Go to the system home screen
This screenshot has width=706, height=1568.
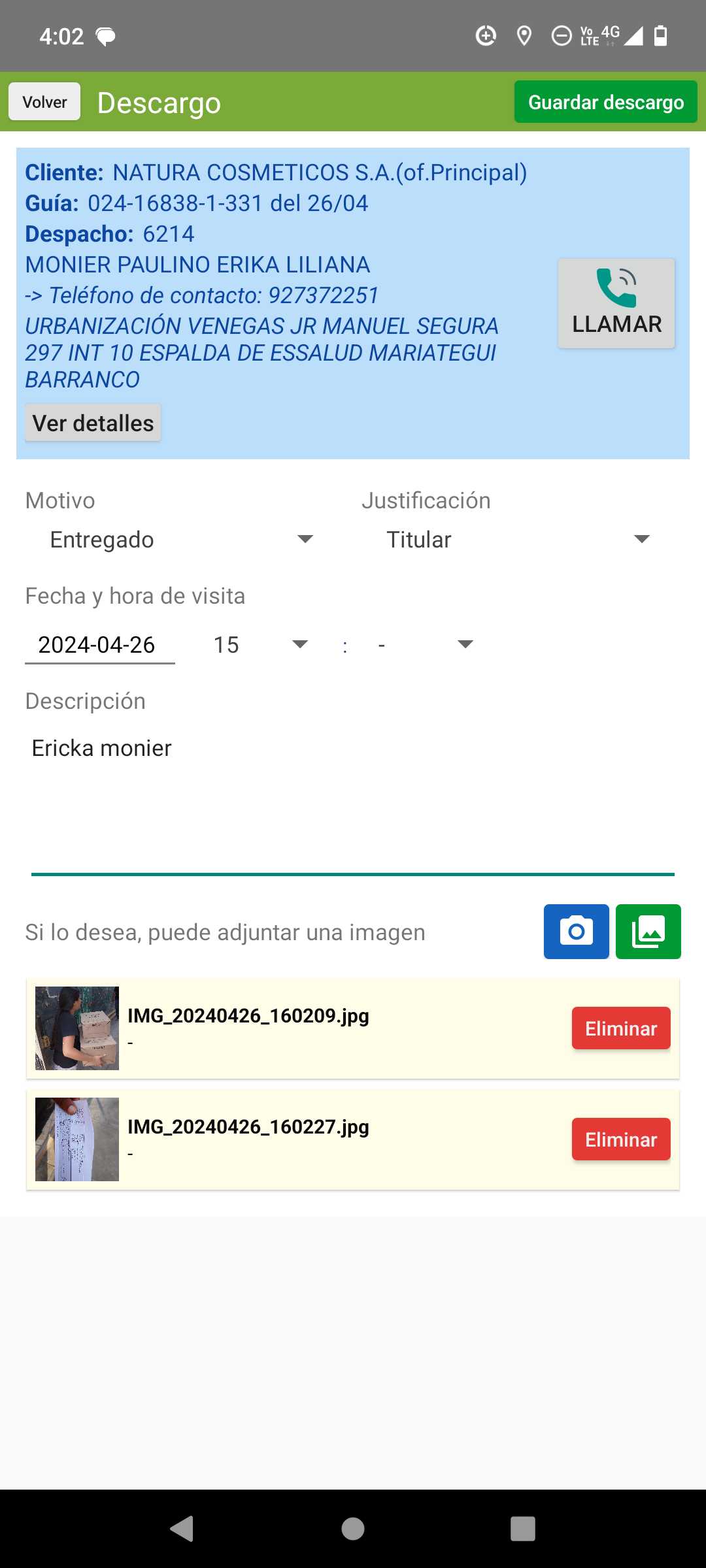point(353,1529)
